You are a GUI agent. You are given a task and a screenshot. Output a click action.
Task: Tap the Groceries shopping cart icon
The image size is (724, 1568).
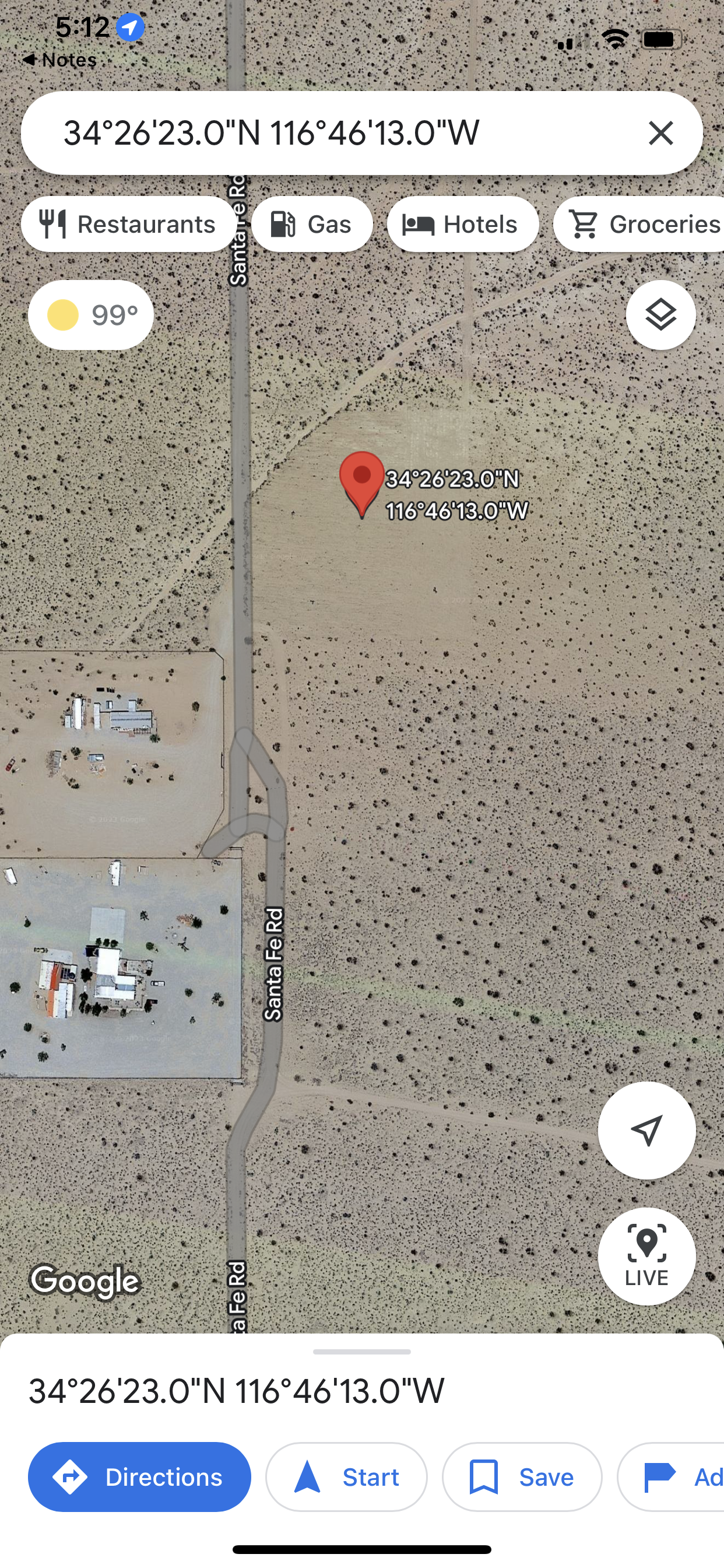click(x=583, y=224)
